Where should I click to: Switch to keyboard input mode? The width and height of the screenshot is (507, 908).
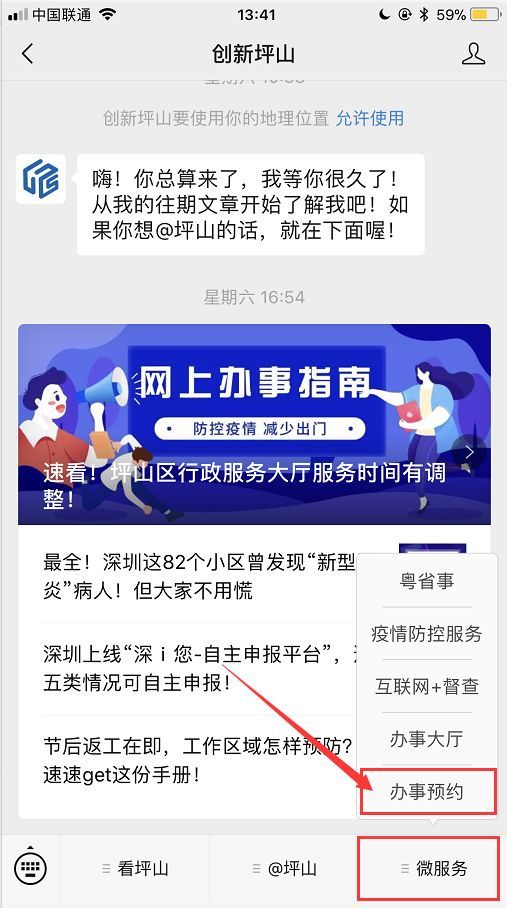tap(30, 867)
